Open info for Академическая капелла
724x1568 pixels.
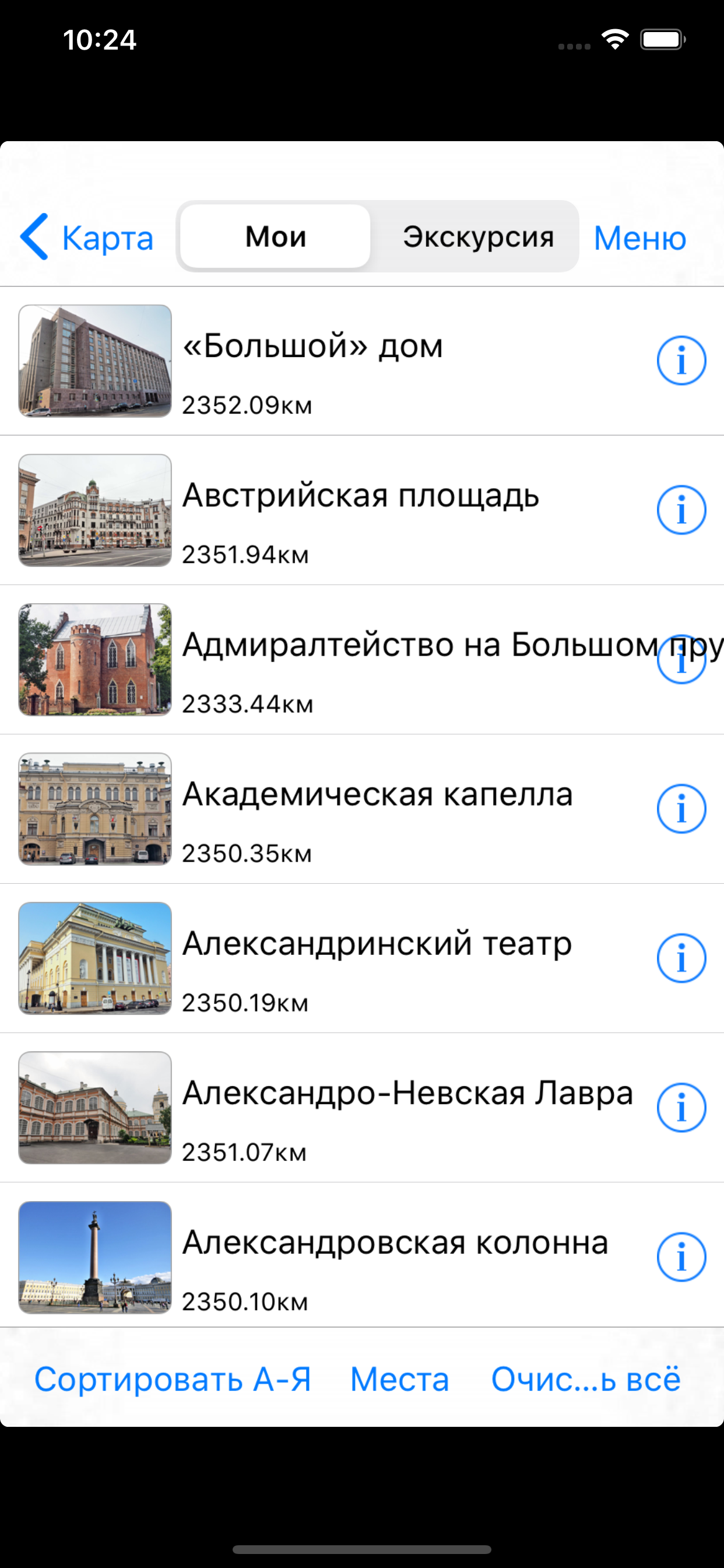[681, 808]
